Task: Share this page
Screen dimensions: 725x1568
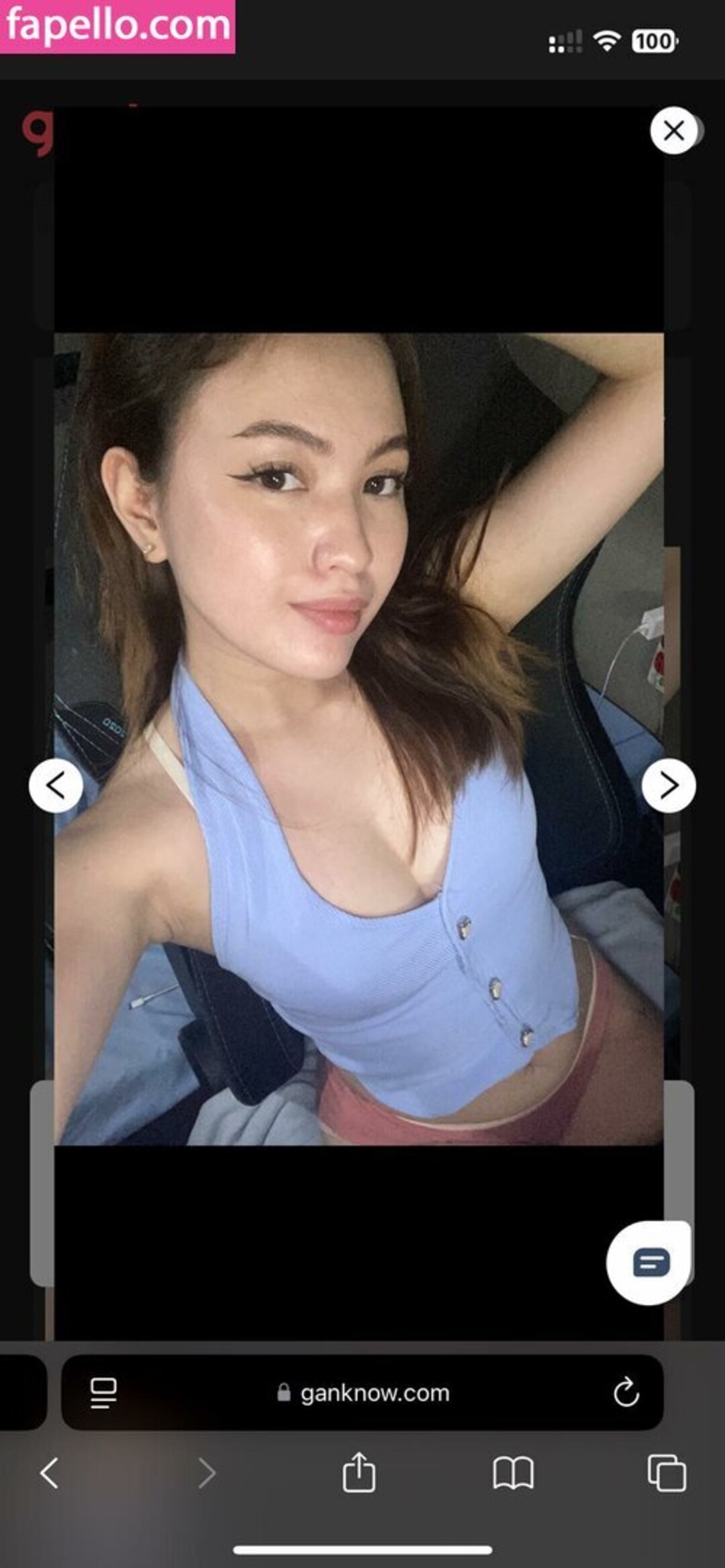Action: 358,1473
